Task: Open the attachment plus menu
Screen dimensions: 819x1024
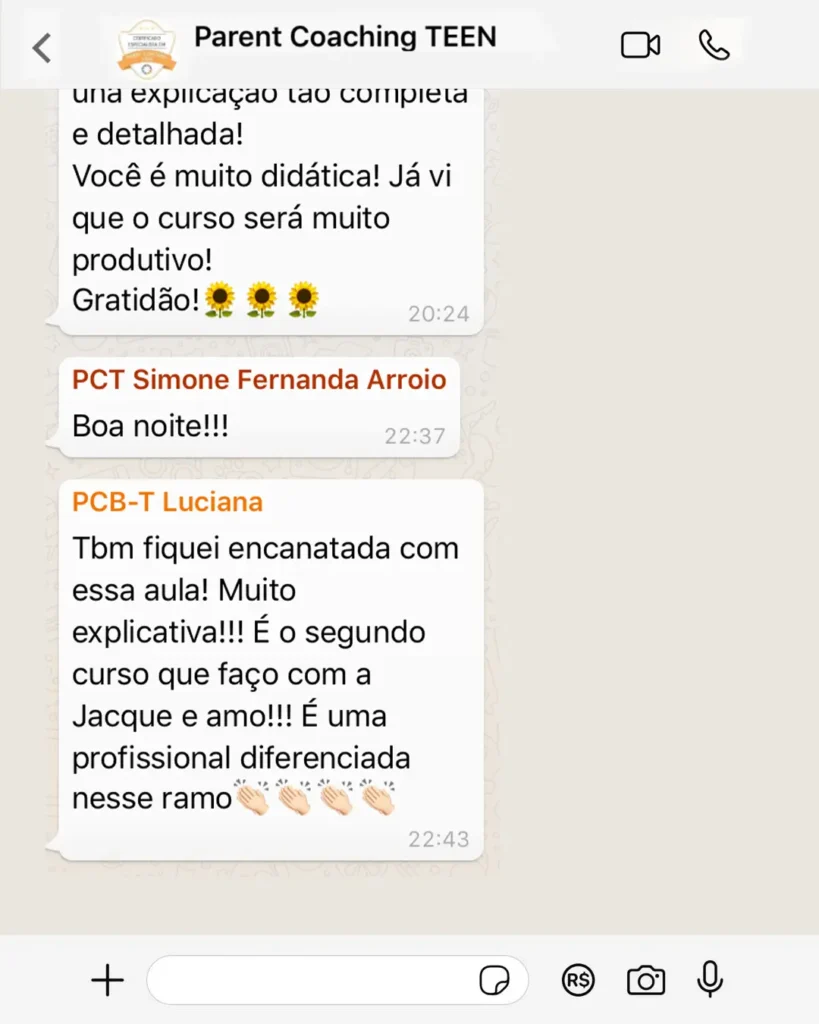Action: click(x=107, y=981)
